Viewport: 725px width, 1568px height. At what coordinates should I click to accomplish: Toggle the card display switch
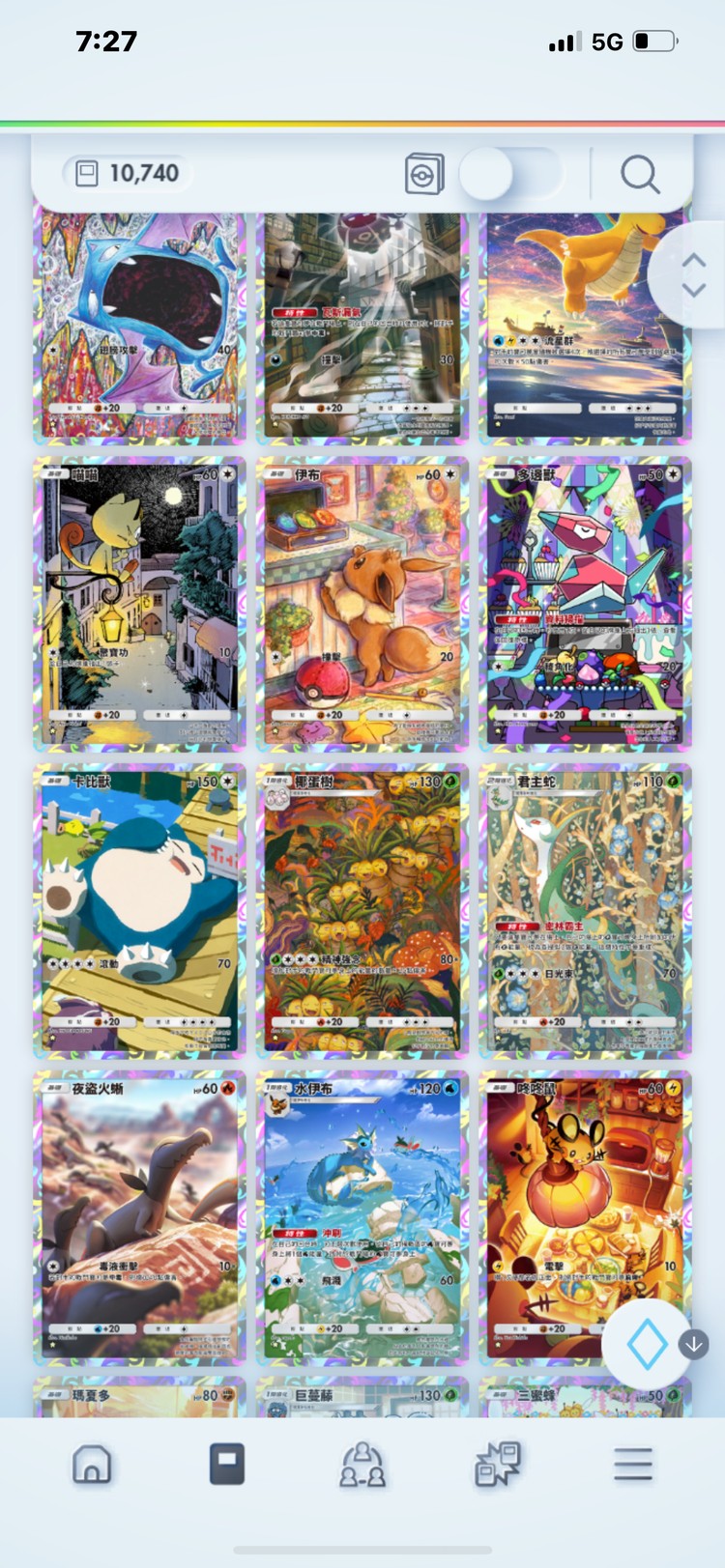[x=508, y=175]
